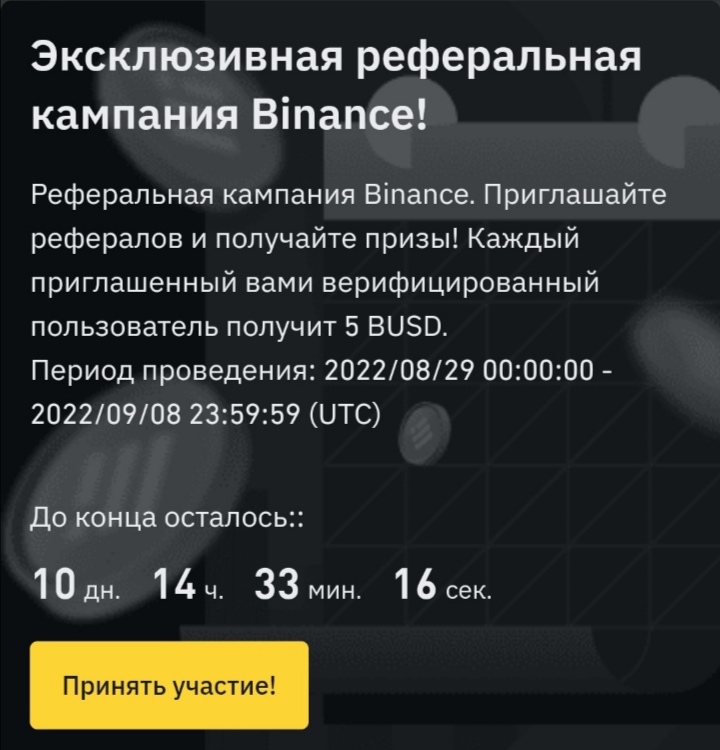This screenshot has height=750, width=720.
Task: Click the campaign title Эксклюзивная реферальная кампания Binance
Action: pos(336,80)
